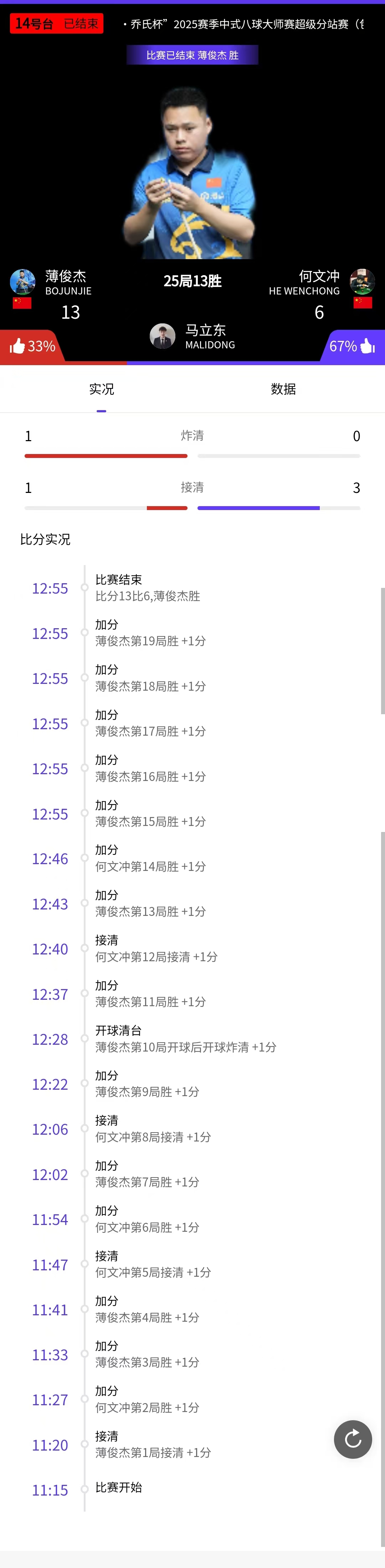Screen dimensions: 385x1568
Task: Refresh the live score feed
Action: click(353, 1439)
